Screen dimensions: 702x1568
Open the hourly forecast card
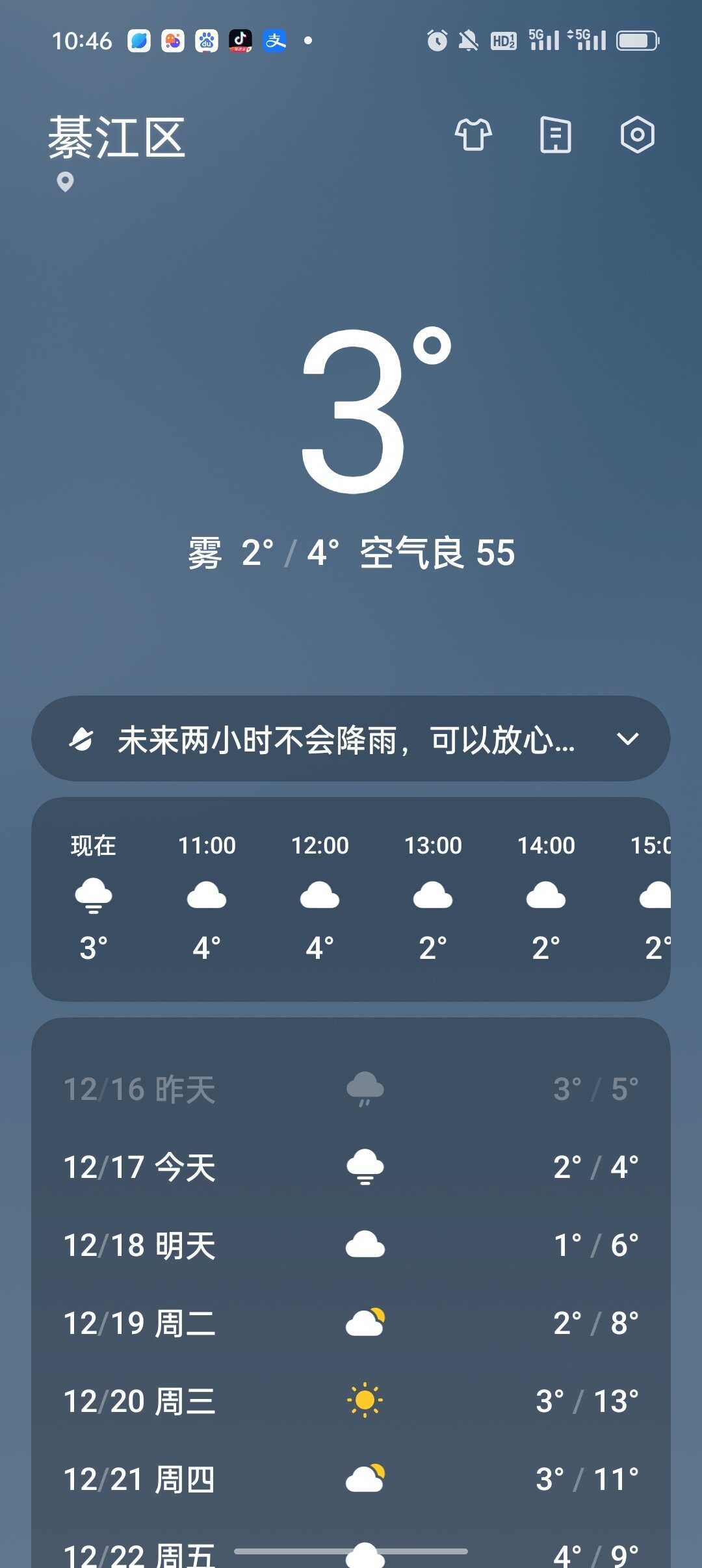click(351, 898)
